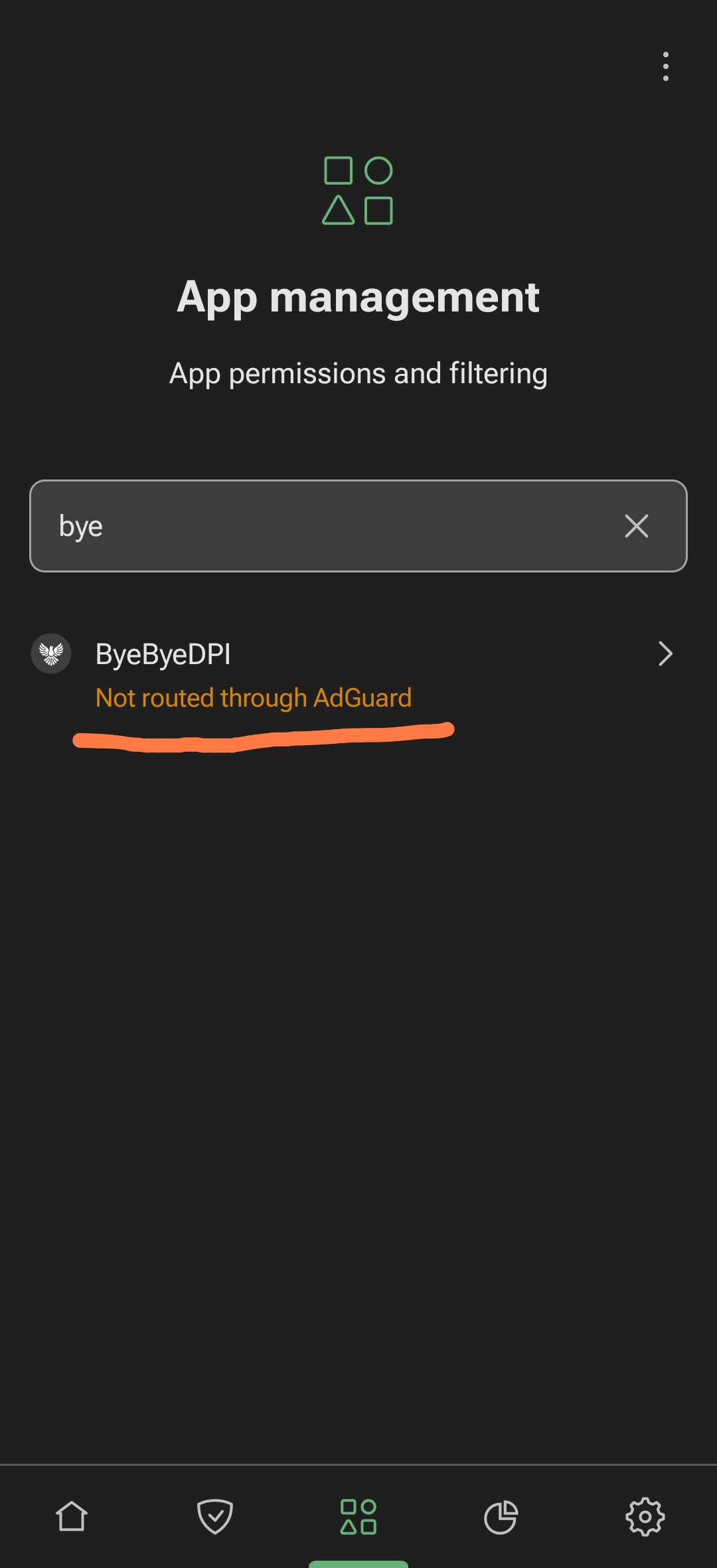Viewport: 717px width, 1568px height.
Task: Open ByeByeDPI app settings
Action: tap(358, 674)
